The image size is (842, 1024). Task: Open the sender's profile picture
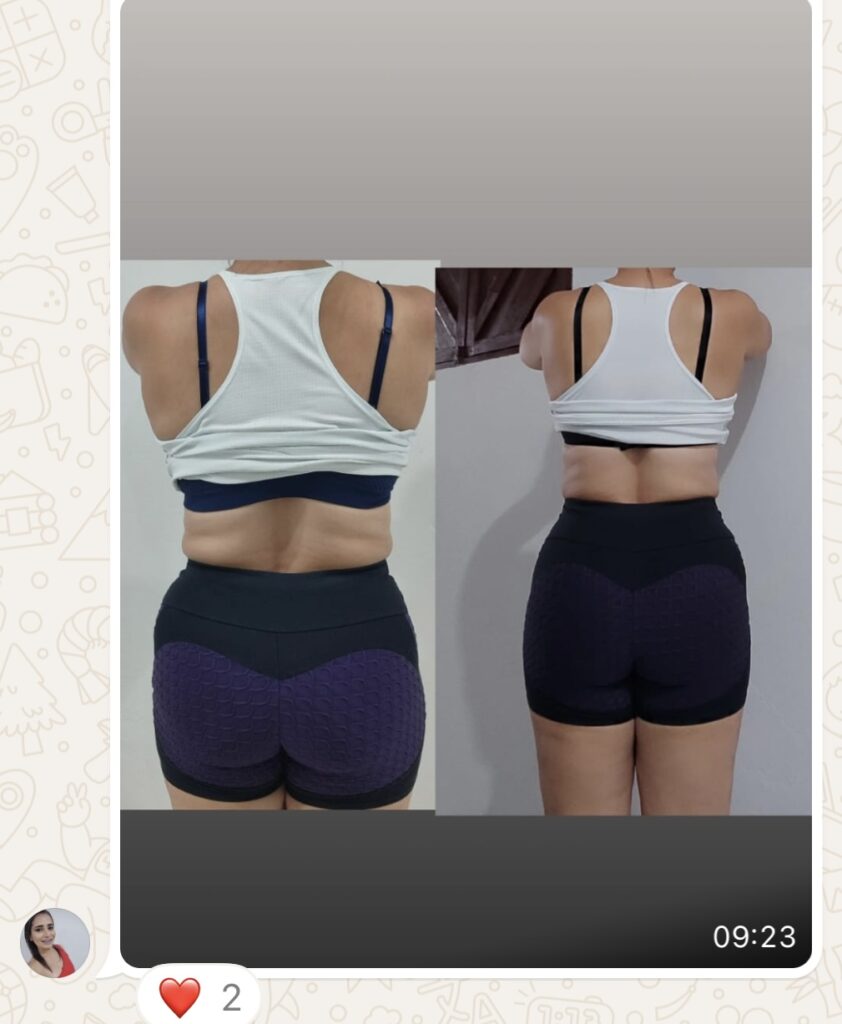point(55,943)
